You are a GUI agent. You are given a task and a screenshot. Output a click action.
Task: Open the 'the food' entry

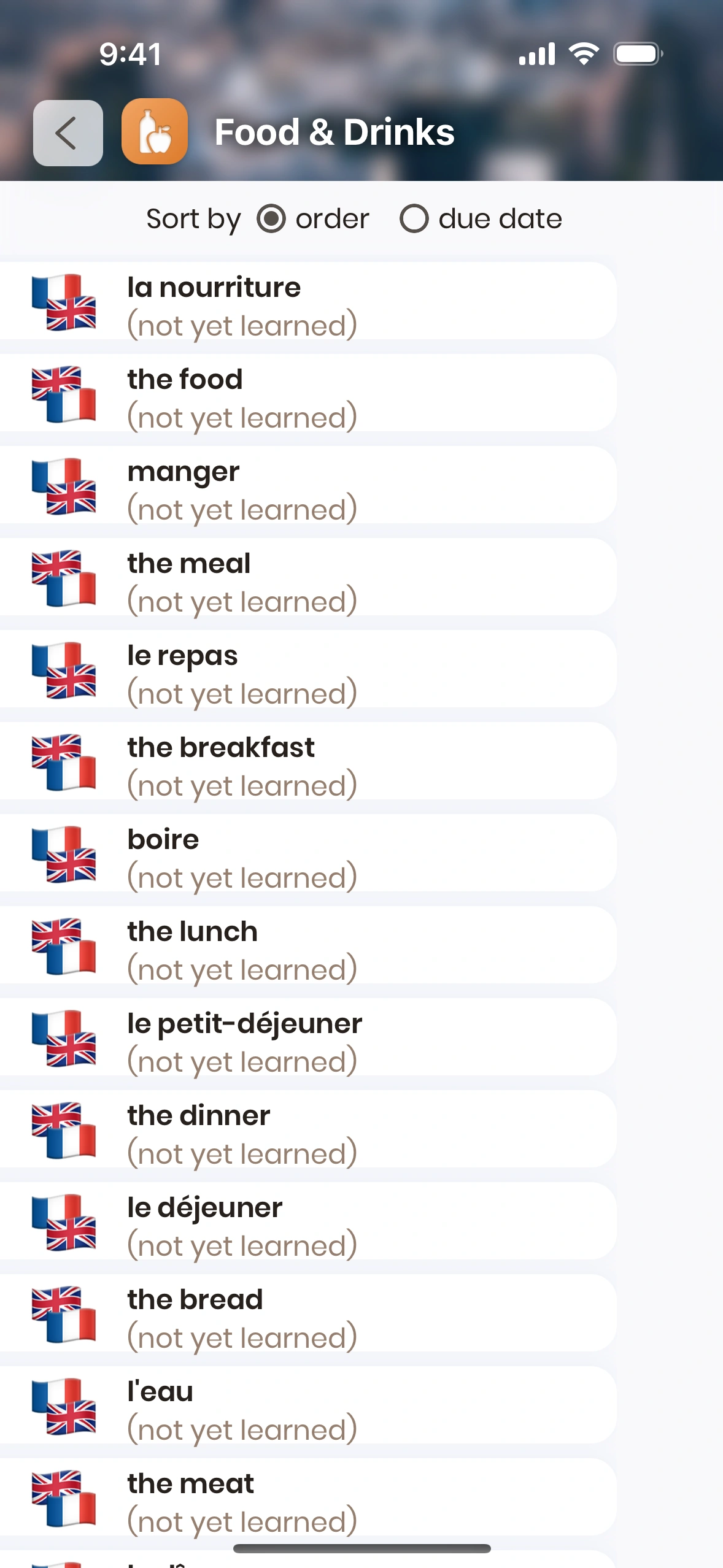[307, 394]
